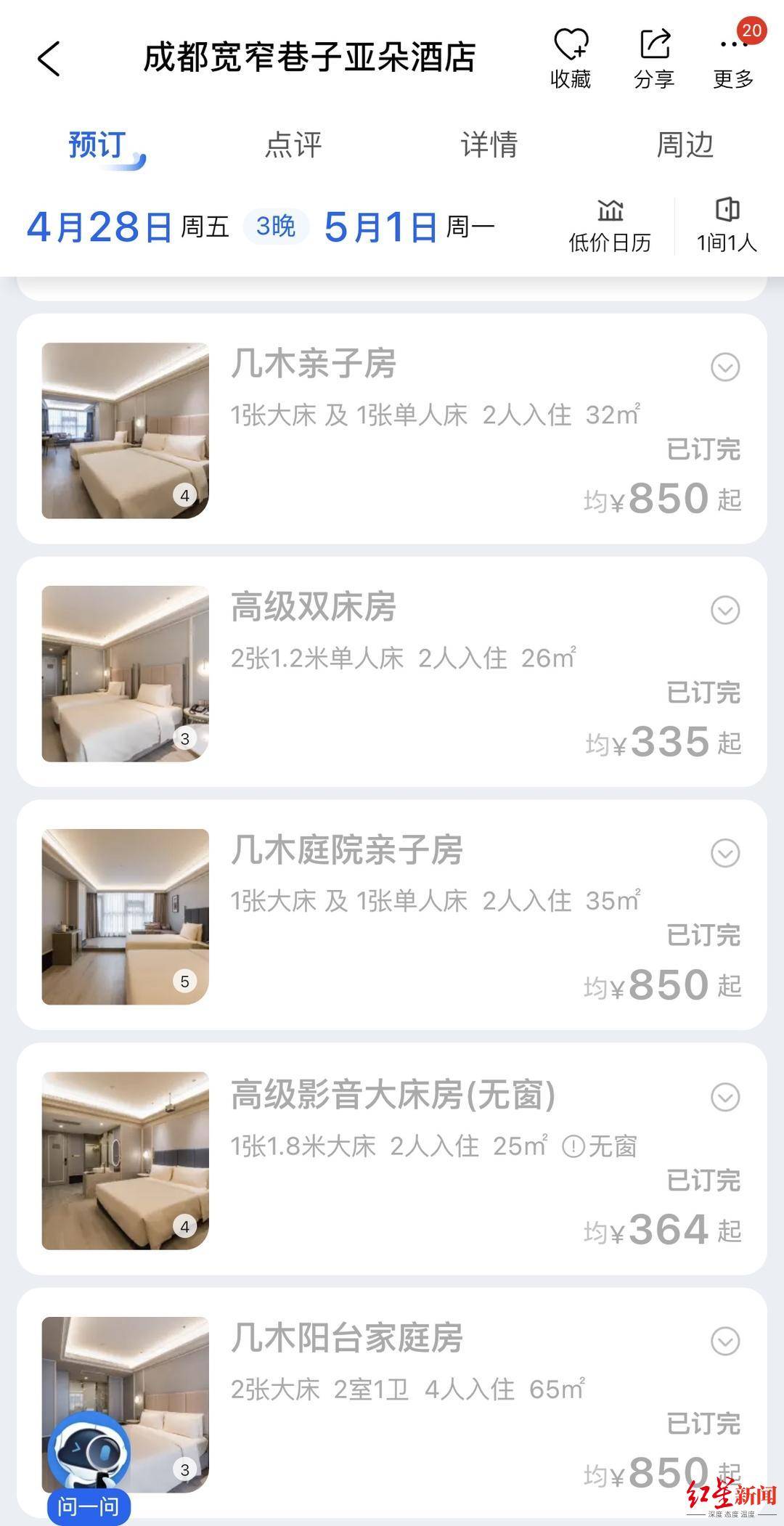Expand the 高级双床房 room options
Image resolution: width=784 pixels, height=1526 pixels.
pyautogui.click(x=725, y=610)
